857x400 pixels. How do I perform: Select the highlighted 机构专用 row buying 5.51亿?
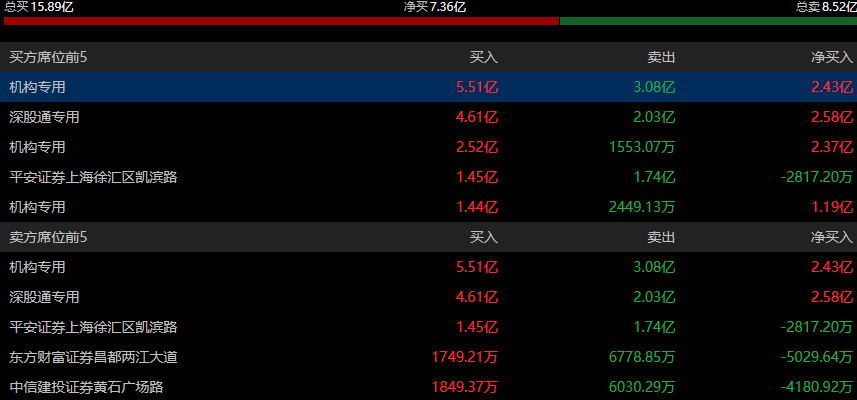[x=428, y=87]
